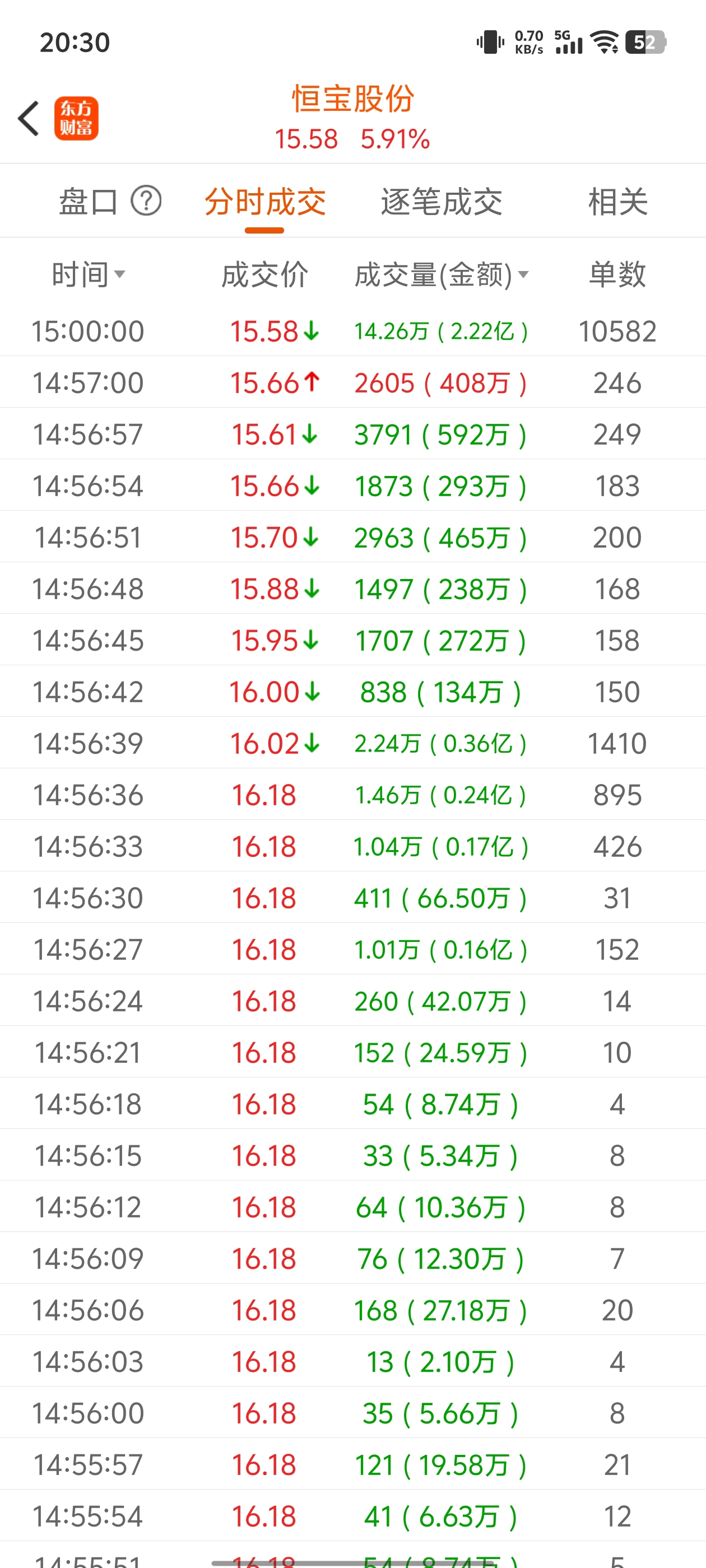
Task: Switch to the 逐笔成交 tab
Action: (442, 202)
